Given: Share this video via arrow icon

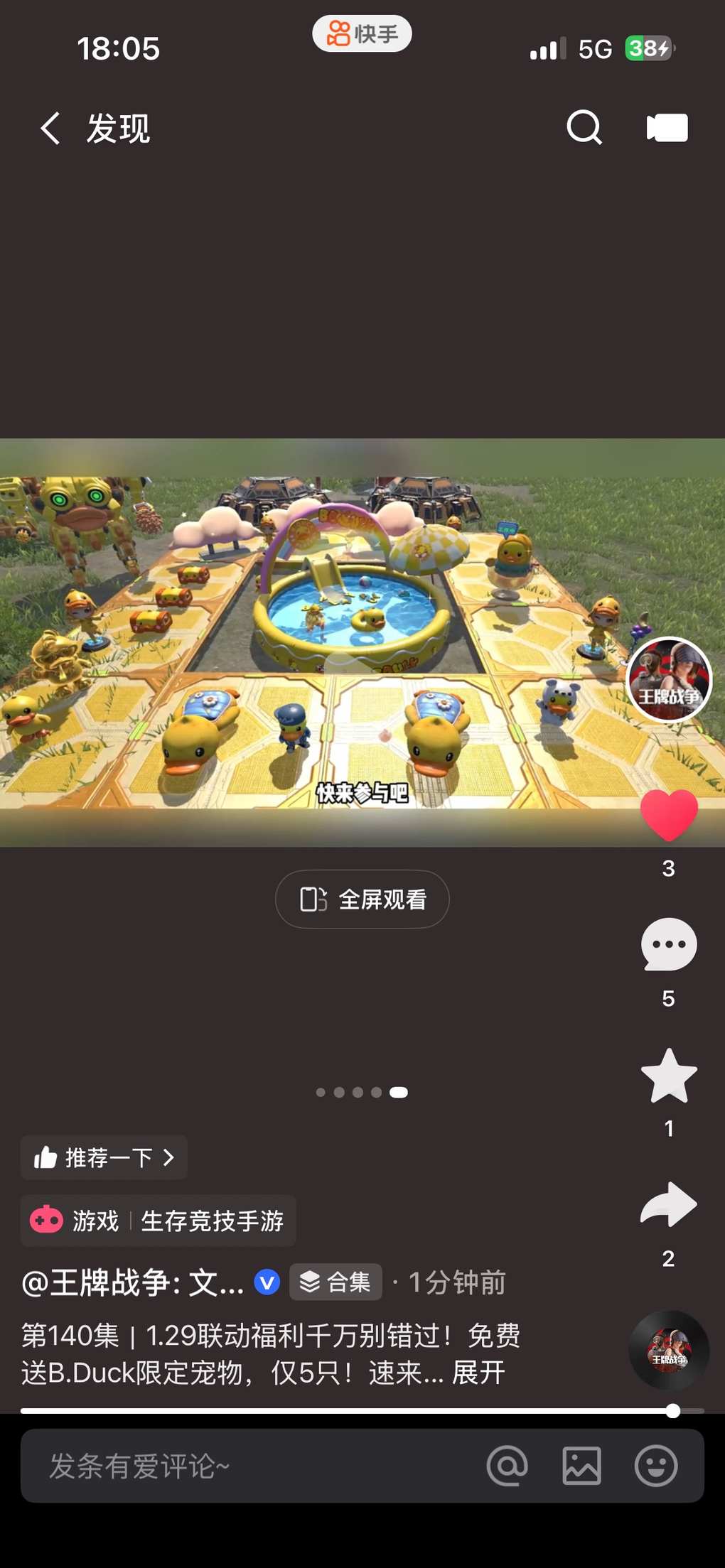Looking at the screenshot, I should 668,1205.
